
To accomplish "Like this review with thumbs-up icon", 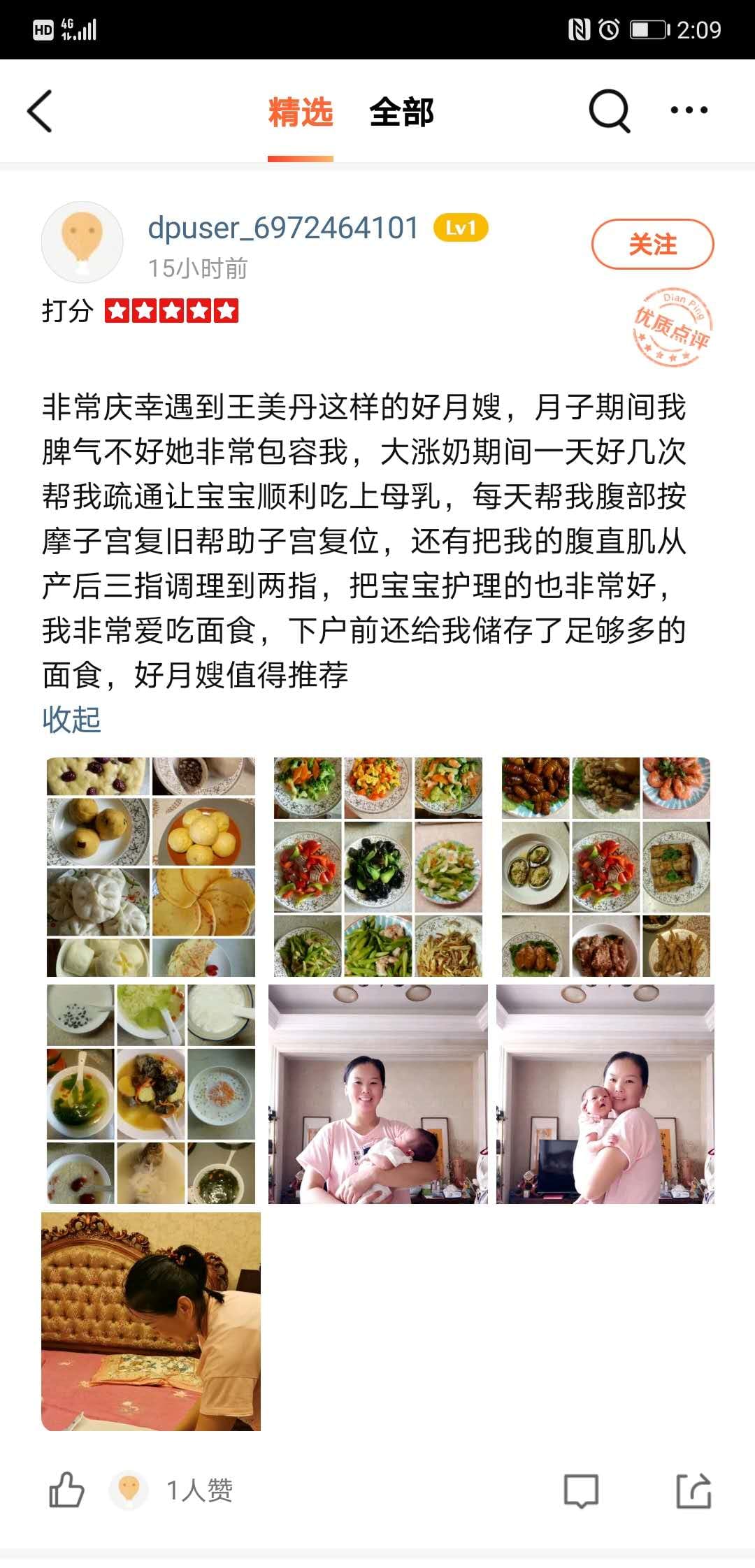I will [66, 1490].
